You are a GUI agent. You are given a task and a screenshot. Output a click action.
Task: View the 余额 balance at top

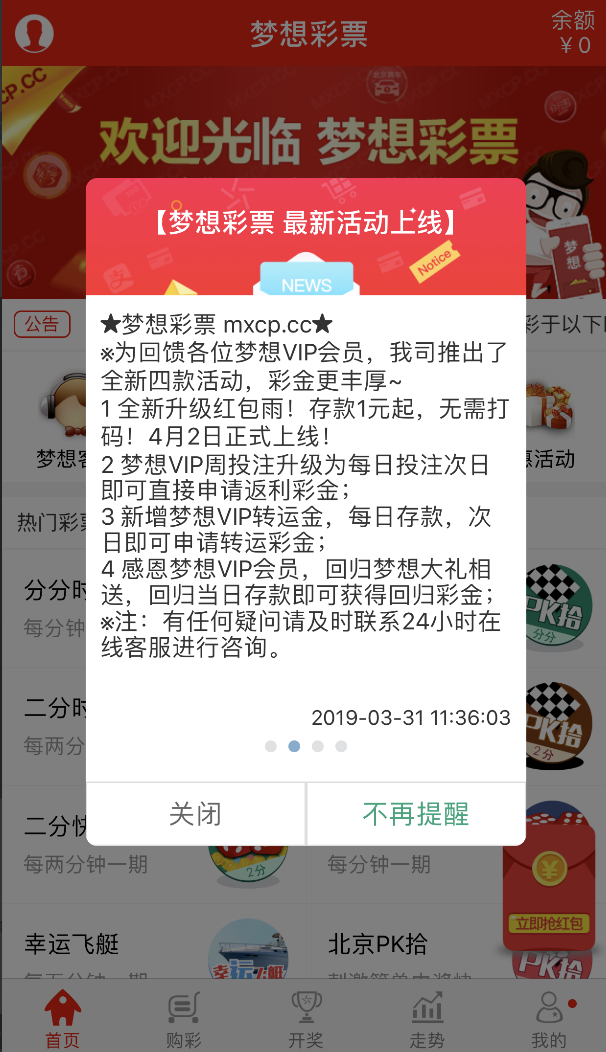click(574, 32)
